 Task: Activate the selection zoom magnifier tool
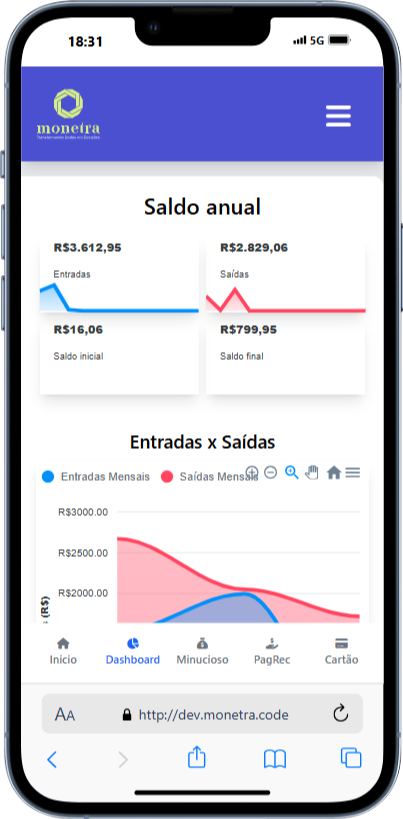291,473
